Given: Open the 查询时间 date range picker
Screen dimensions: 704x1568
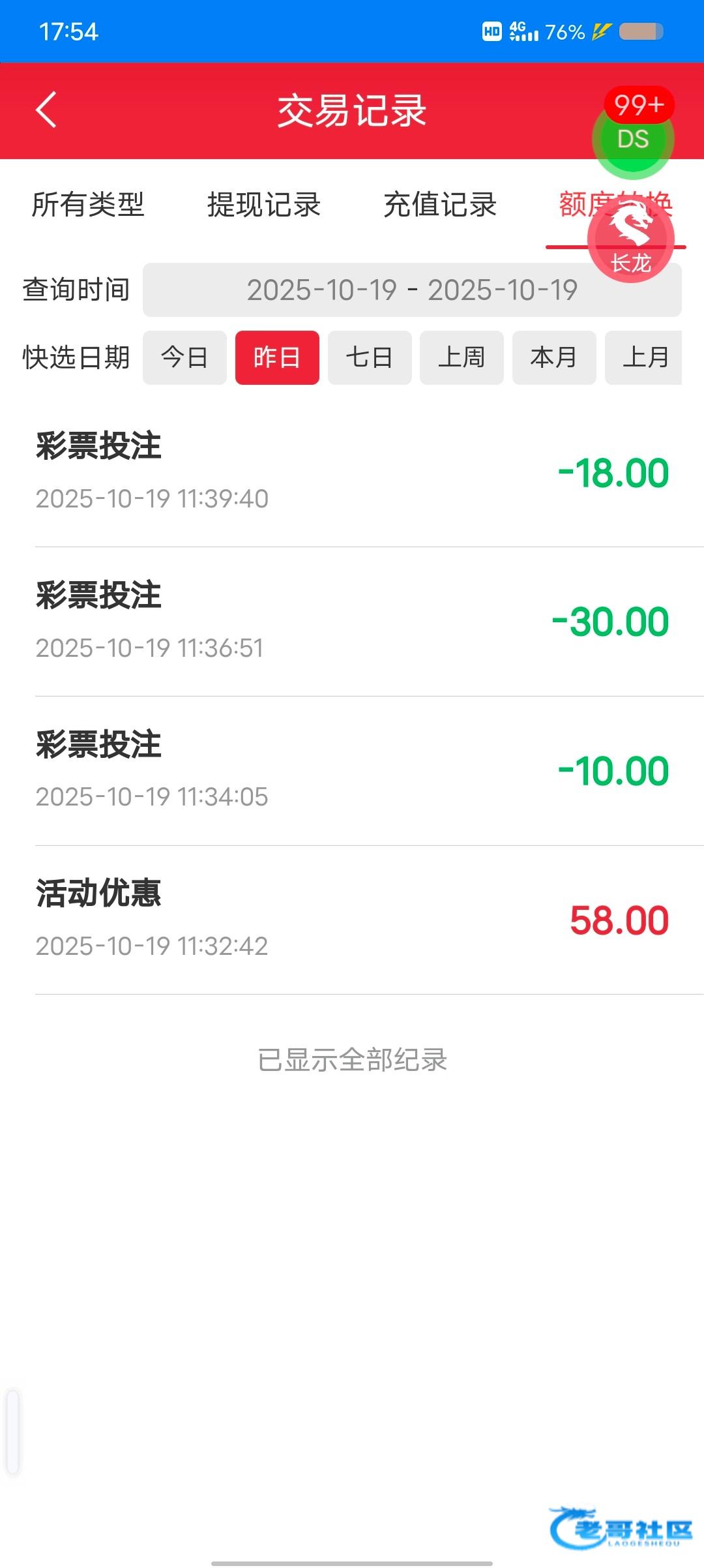Looking at the screenshot, I should click(x=412, y=290).
